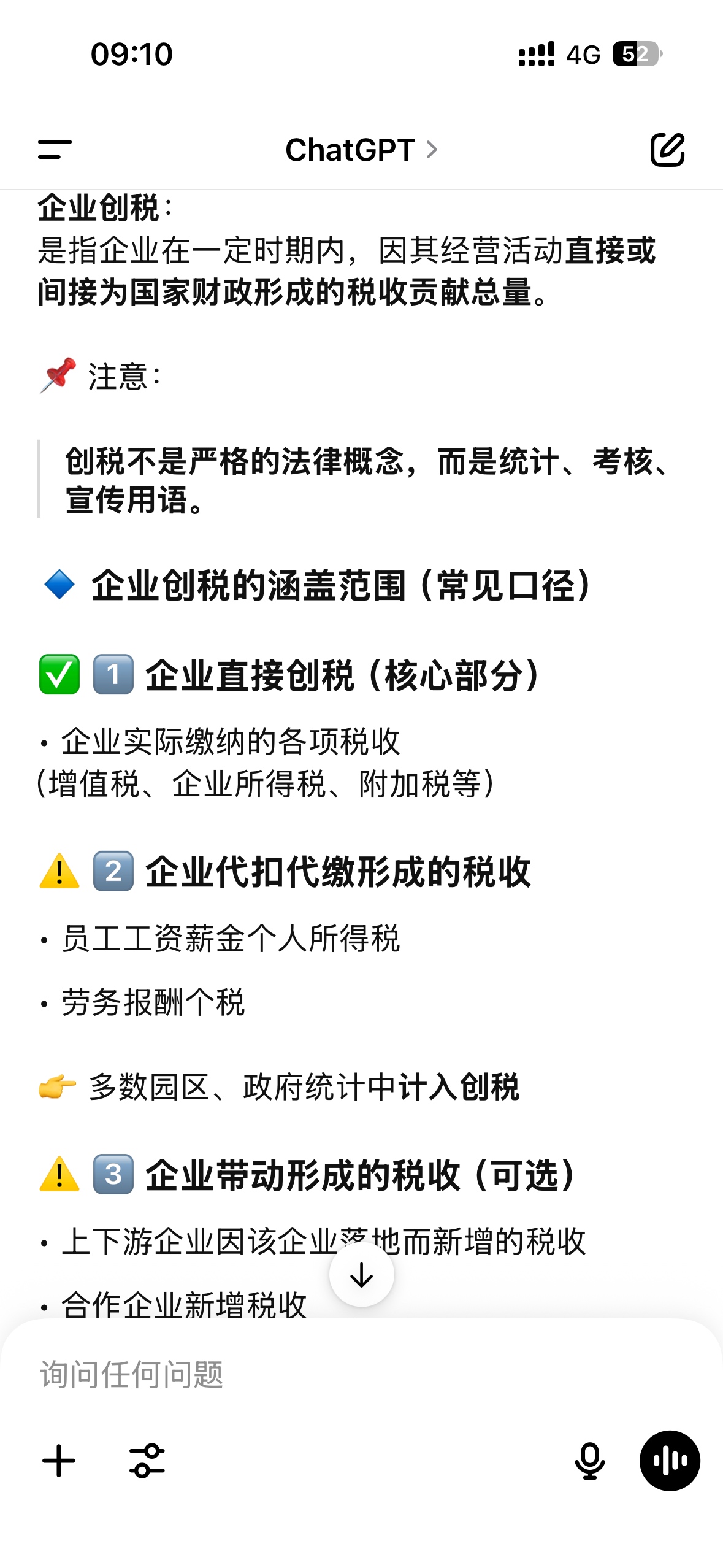Screen dimensions: 723x1568
Task: Start voice dictation with the microphone
Action: 589,1461
